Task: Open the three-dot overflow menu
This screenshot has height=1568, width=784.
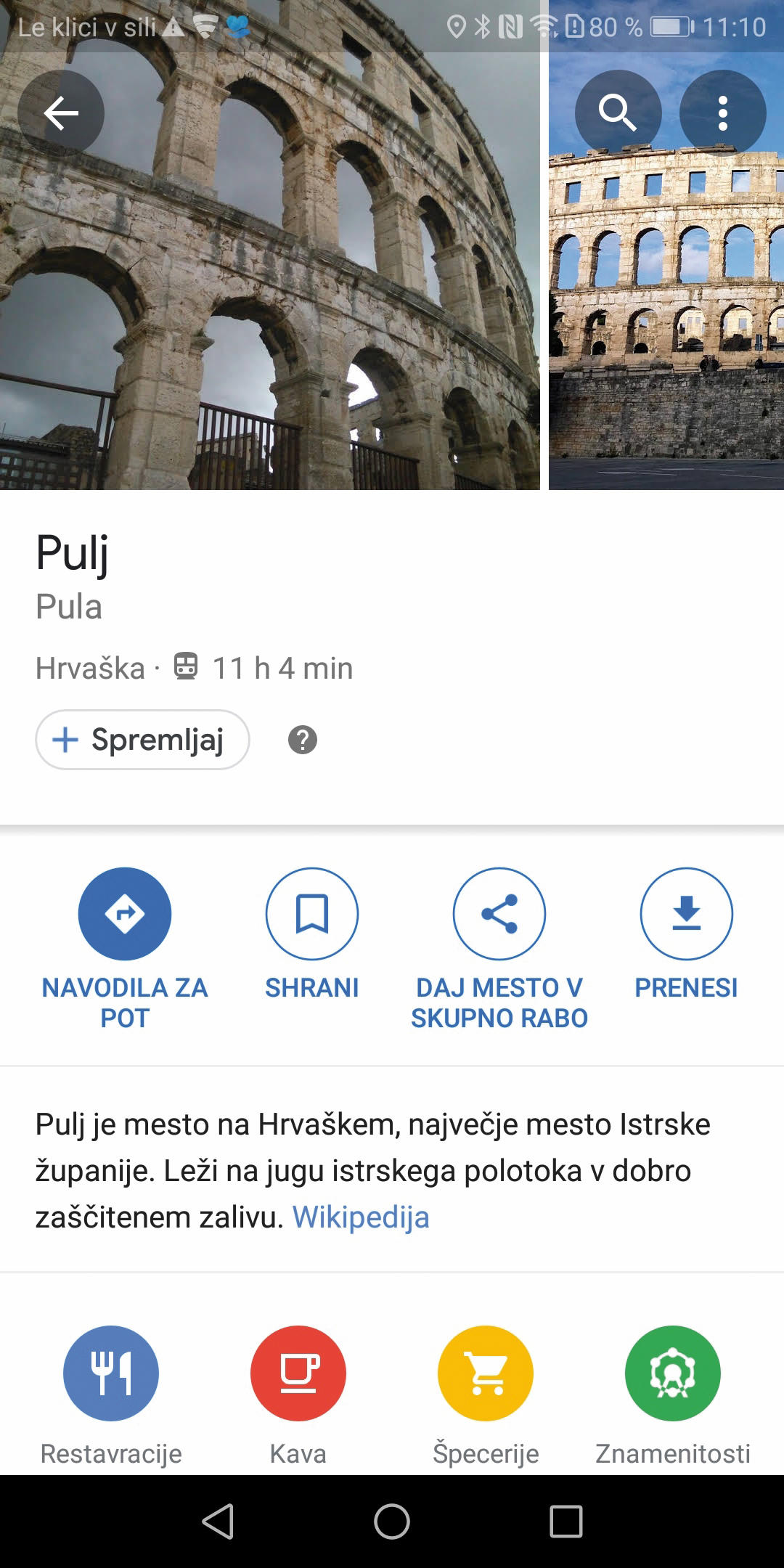Action: point(722,113)
